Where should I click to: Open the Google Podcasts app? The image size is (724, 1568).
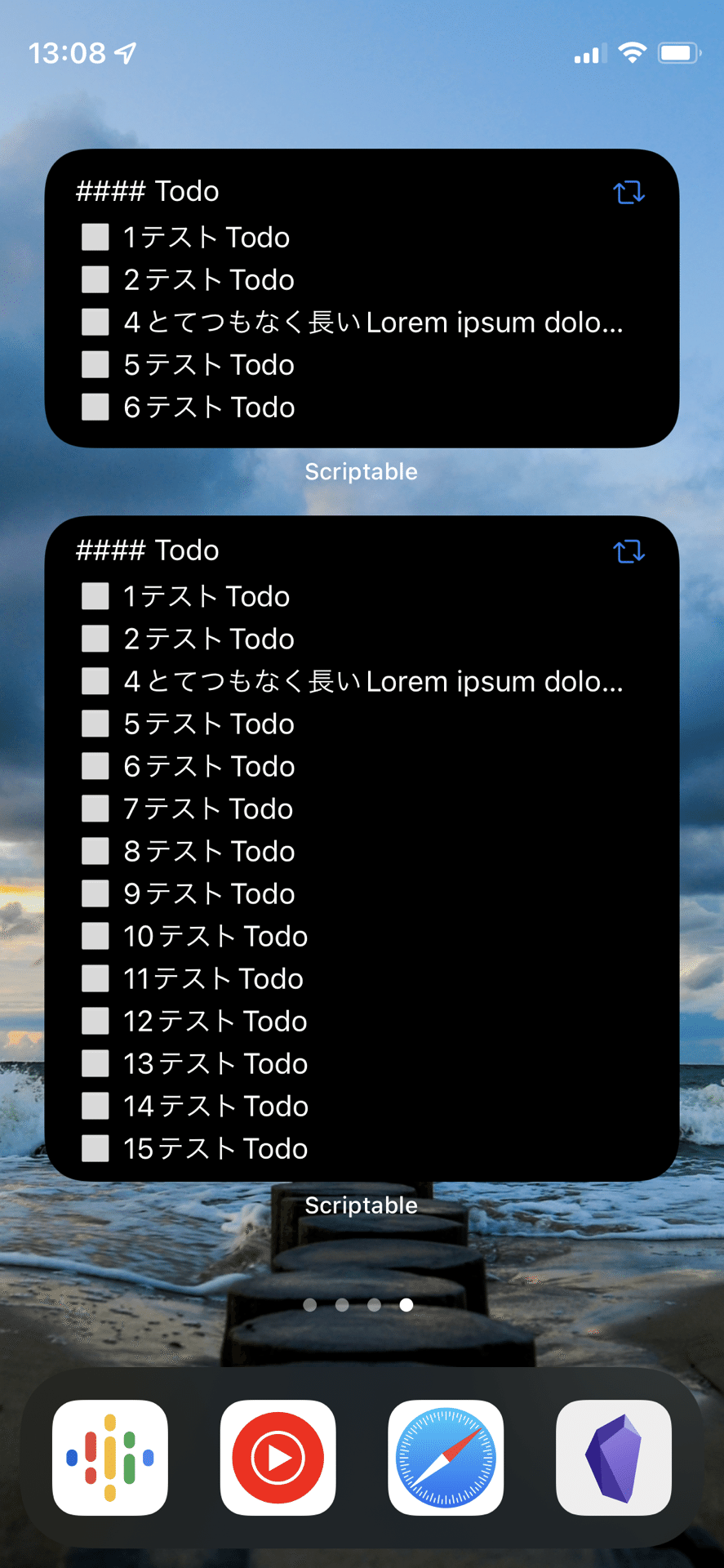point(110,1458)
